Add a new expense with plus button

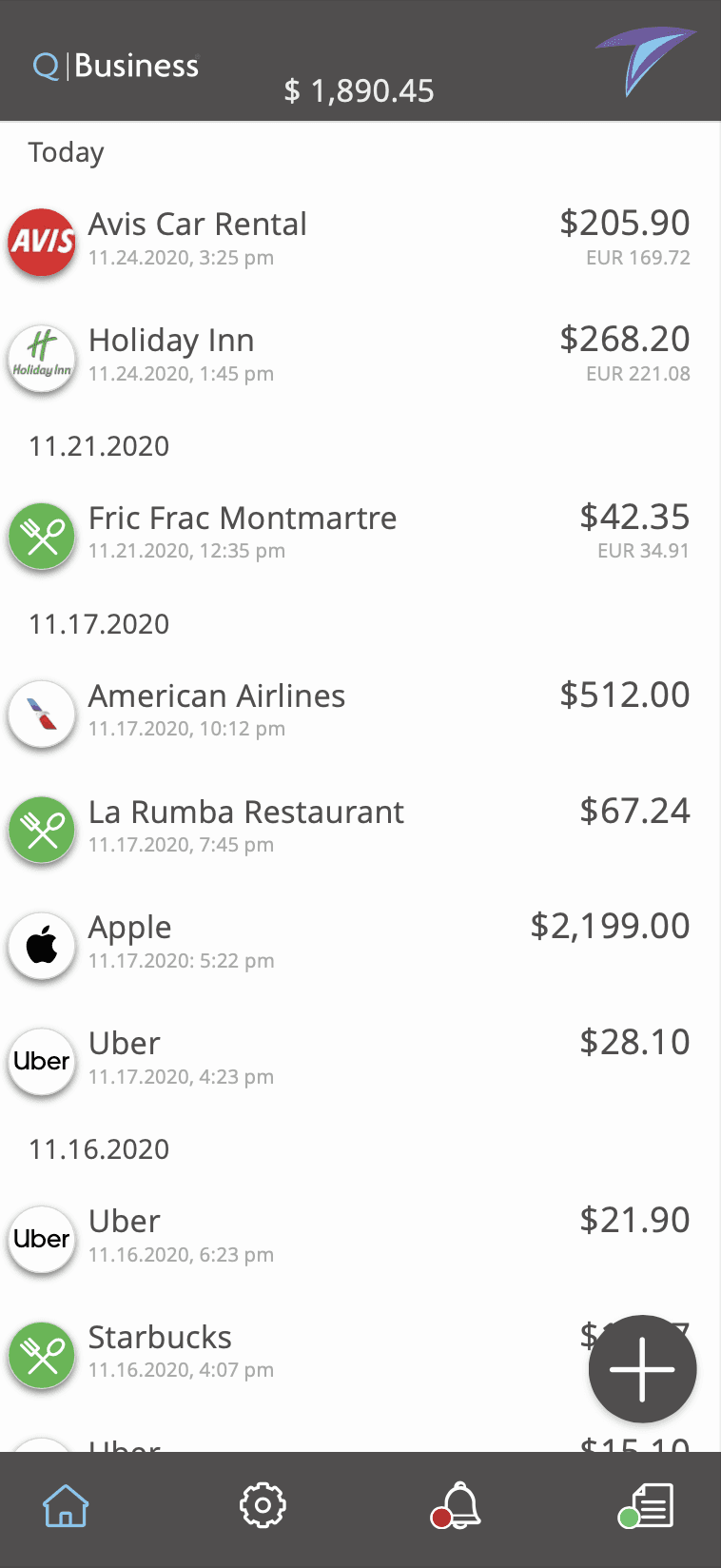(642, 1369)
